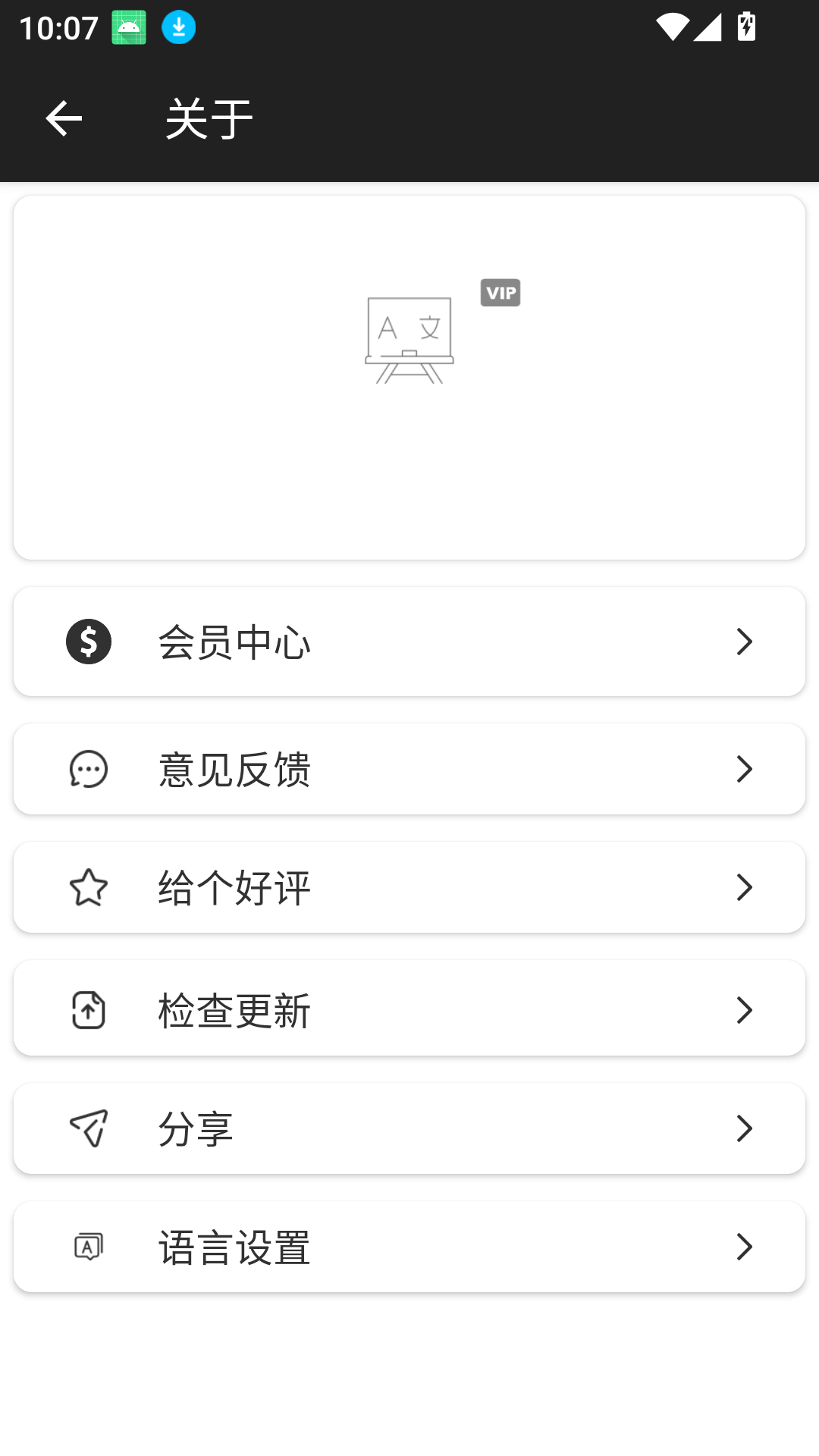
Task: Tap the download icon in the status bar
Action: (179, 27)
